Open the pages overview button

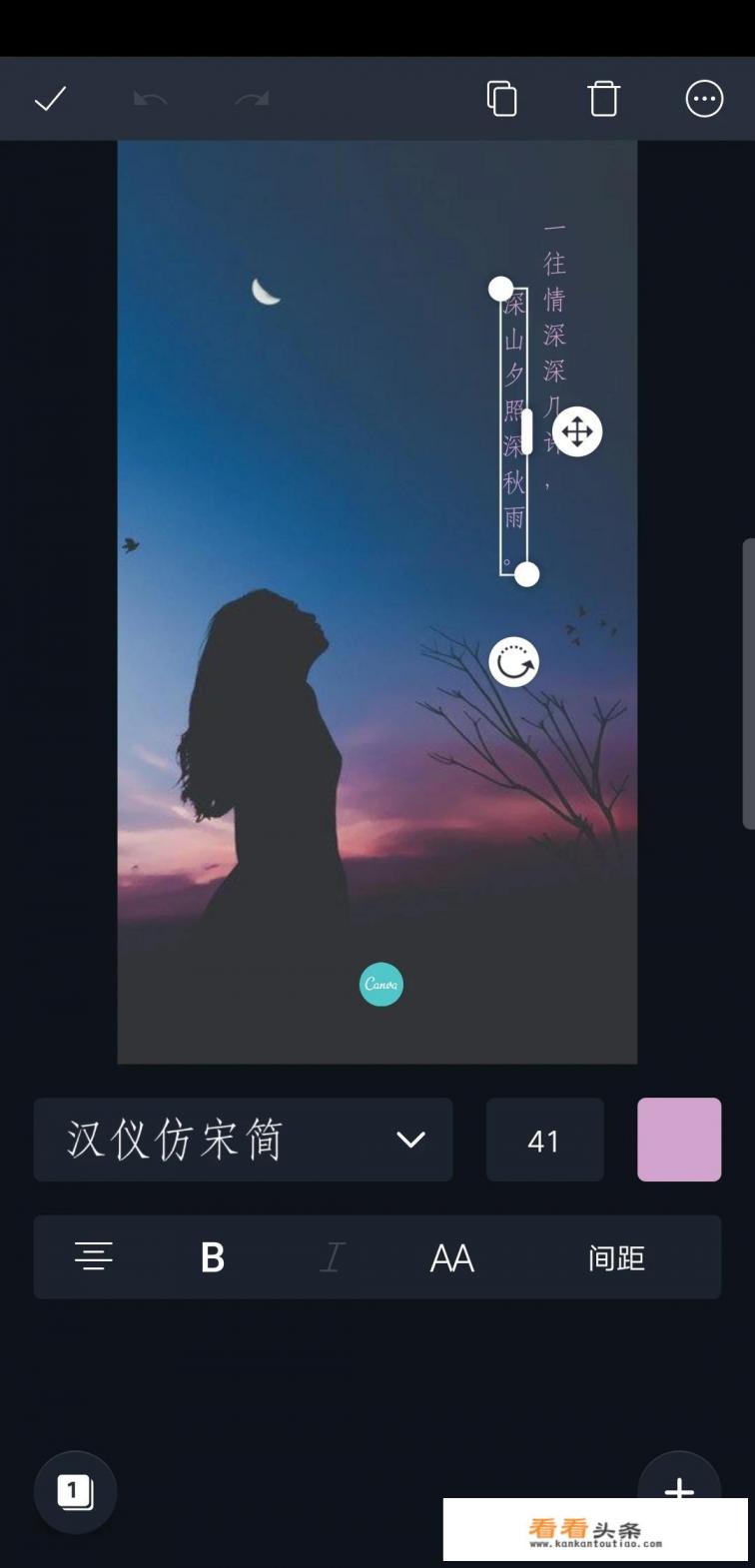point(75,1492)
